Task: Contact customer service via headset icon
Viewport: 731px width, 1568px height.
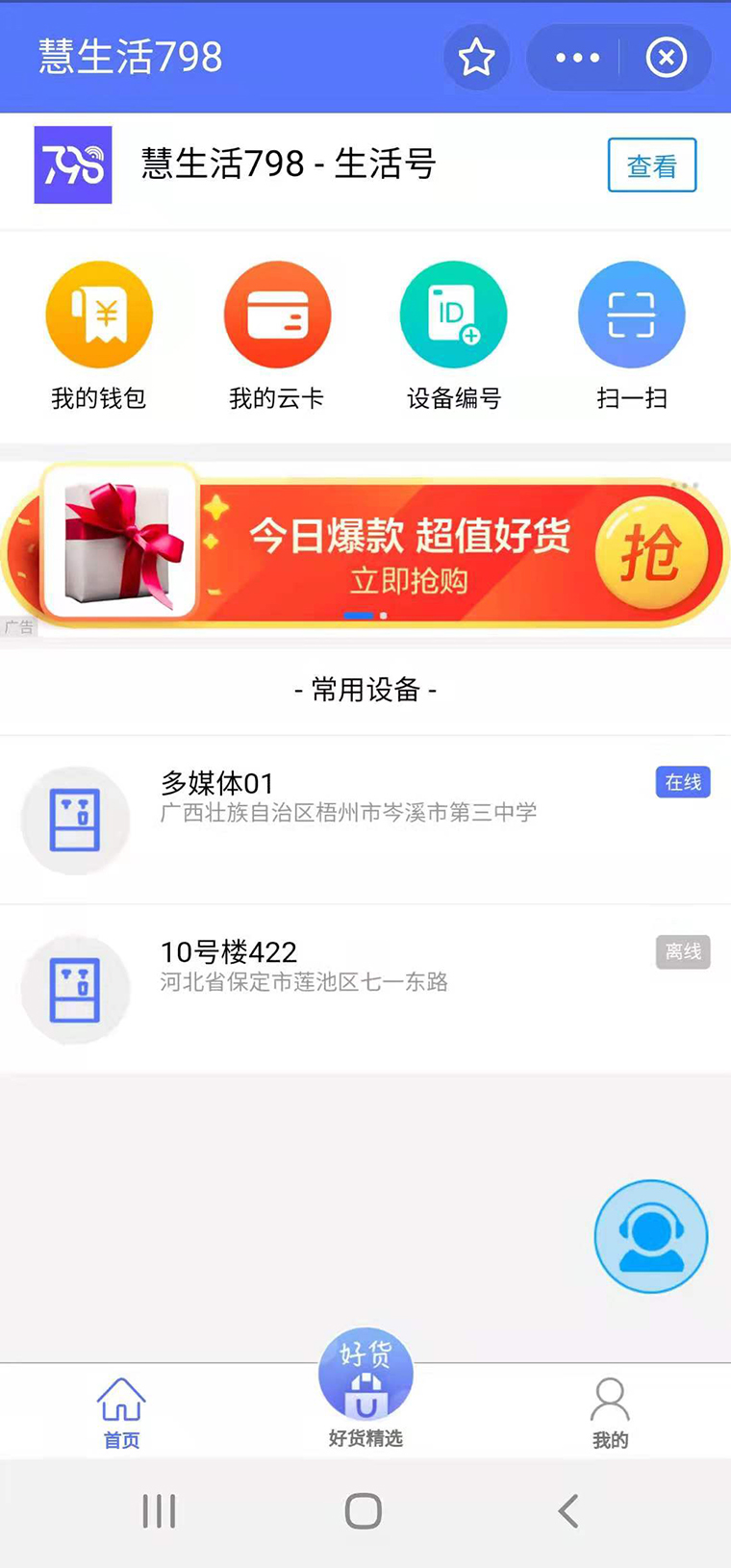Action: (x=651, y=1236)
